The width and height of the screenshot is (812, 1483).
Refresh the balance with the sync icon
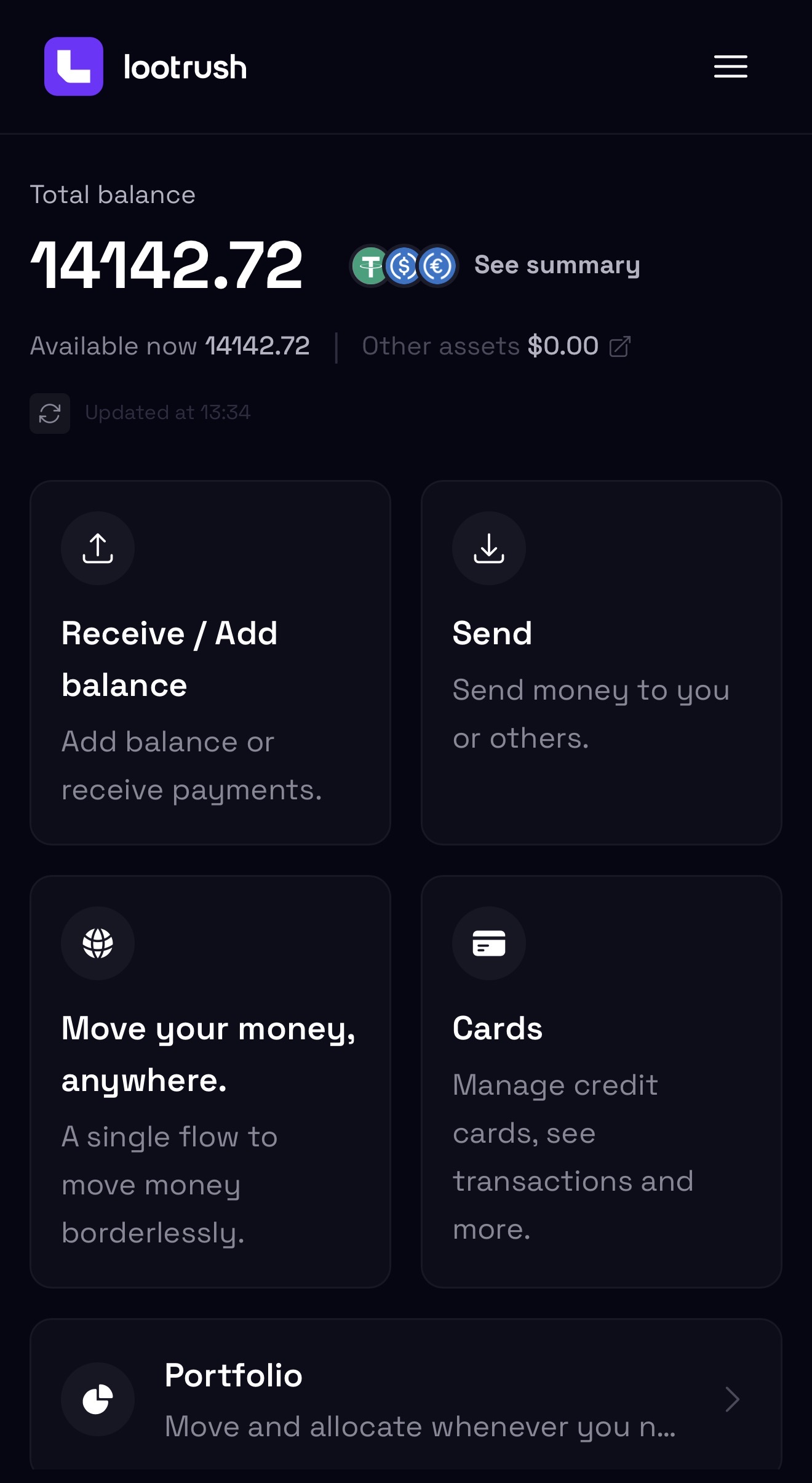pos(50,414)
